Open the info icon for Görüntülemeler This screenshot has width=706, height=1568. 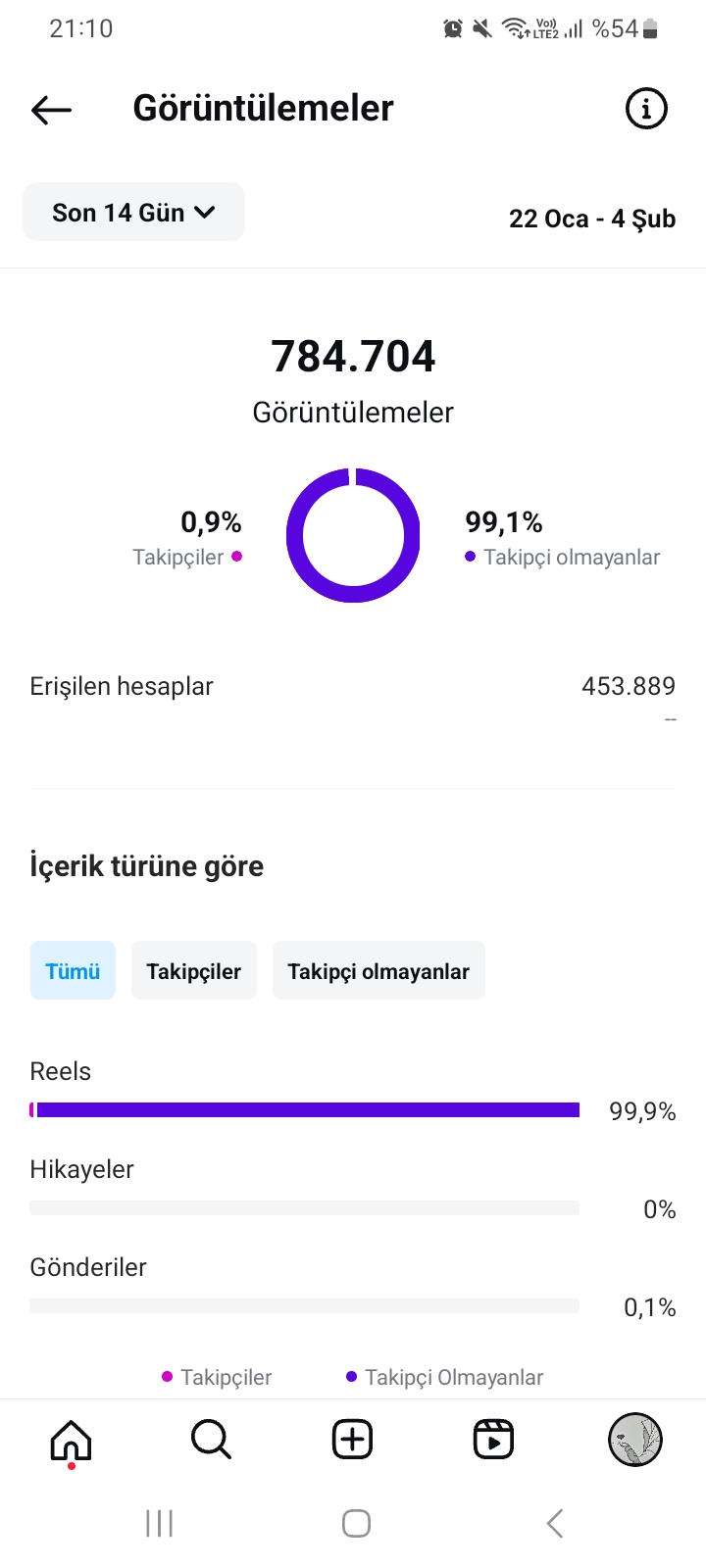tap(646, 109)
